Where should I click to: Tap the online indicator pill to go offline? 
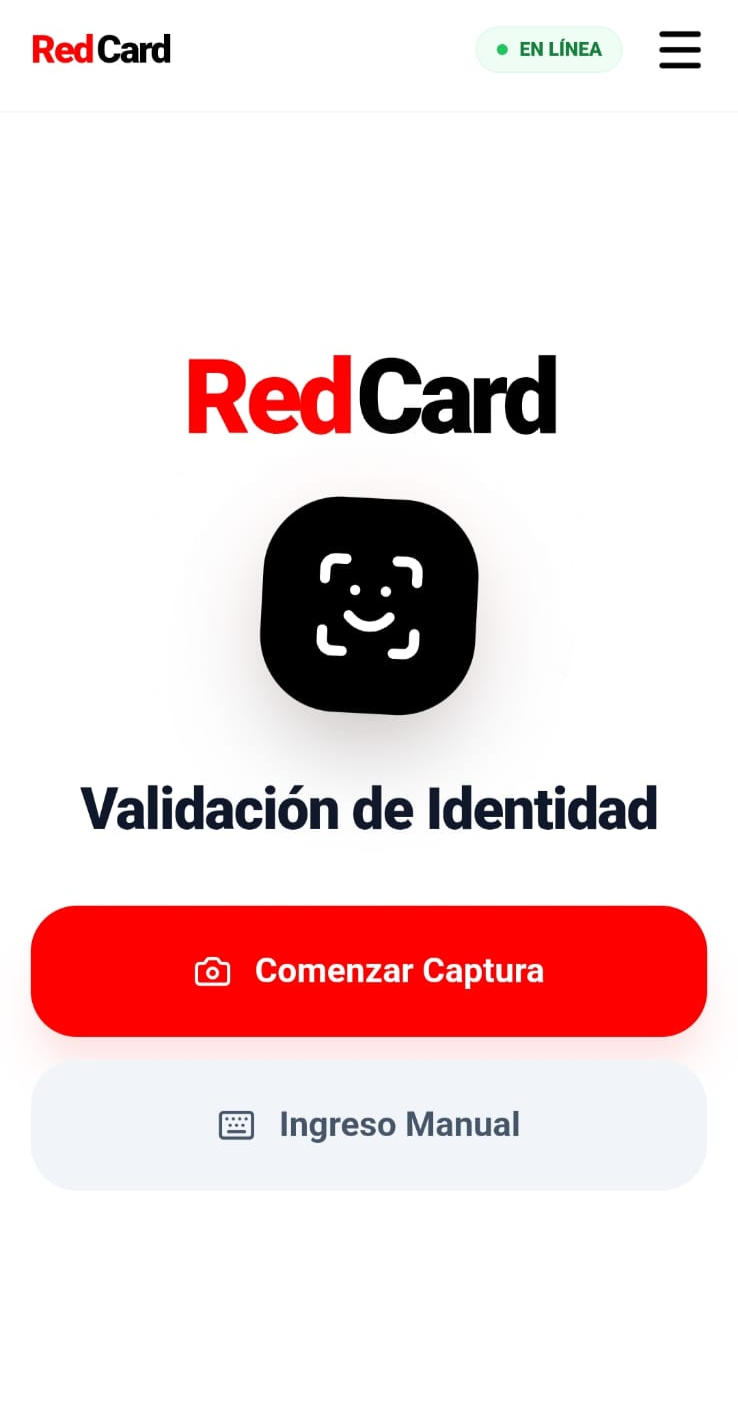[x=549, y=49]
